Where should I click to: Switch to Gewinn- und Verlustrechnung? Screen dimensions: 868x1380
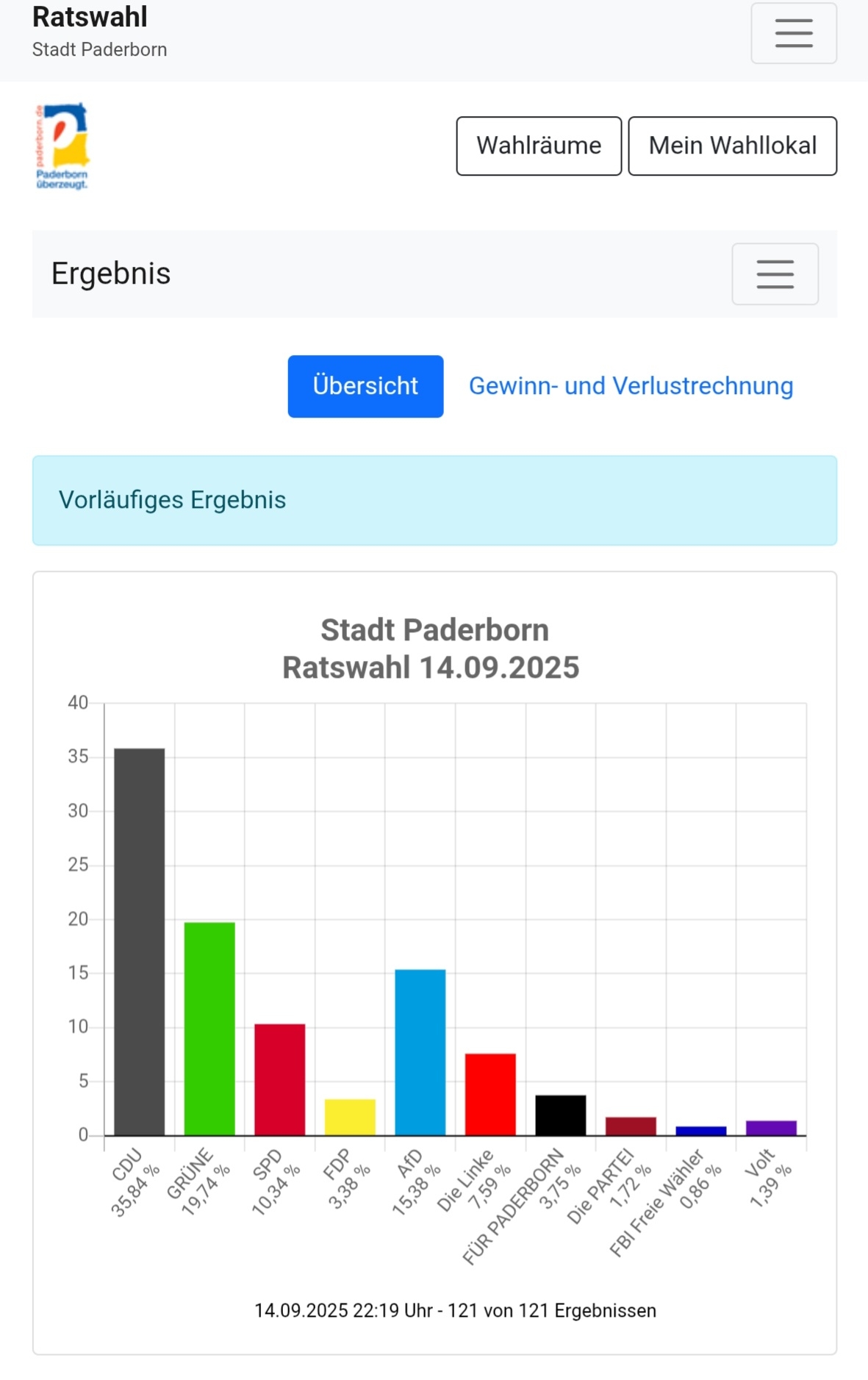click(631, 386)
